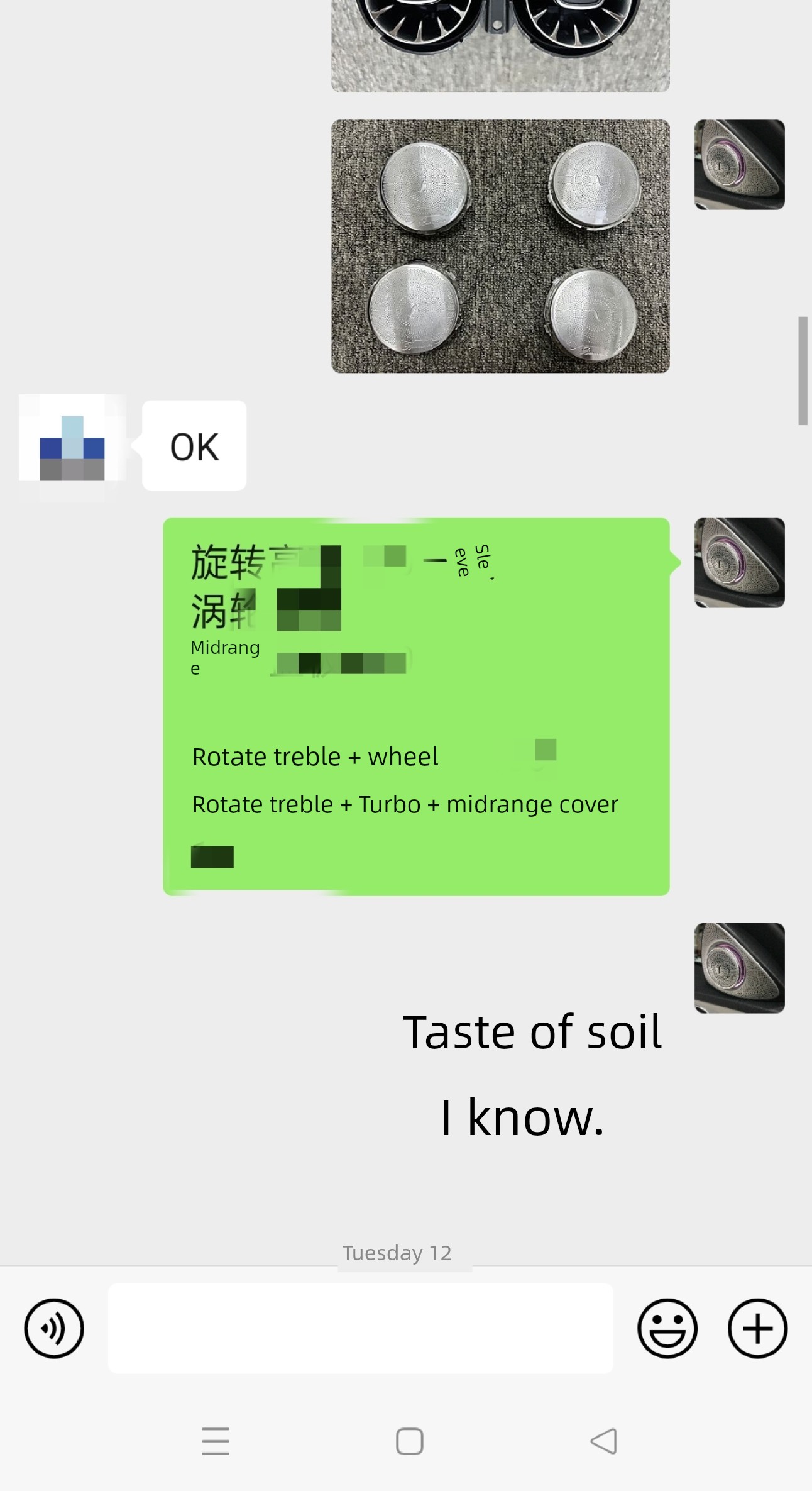Viewport: 812px width, 1491px height.
Task: Open the air vent photo message
Action: tap(500, 44)
